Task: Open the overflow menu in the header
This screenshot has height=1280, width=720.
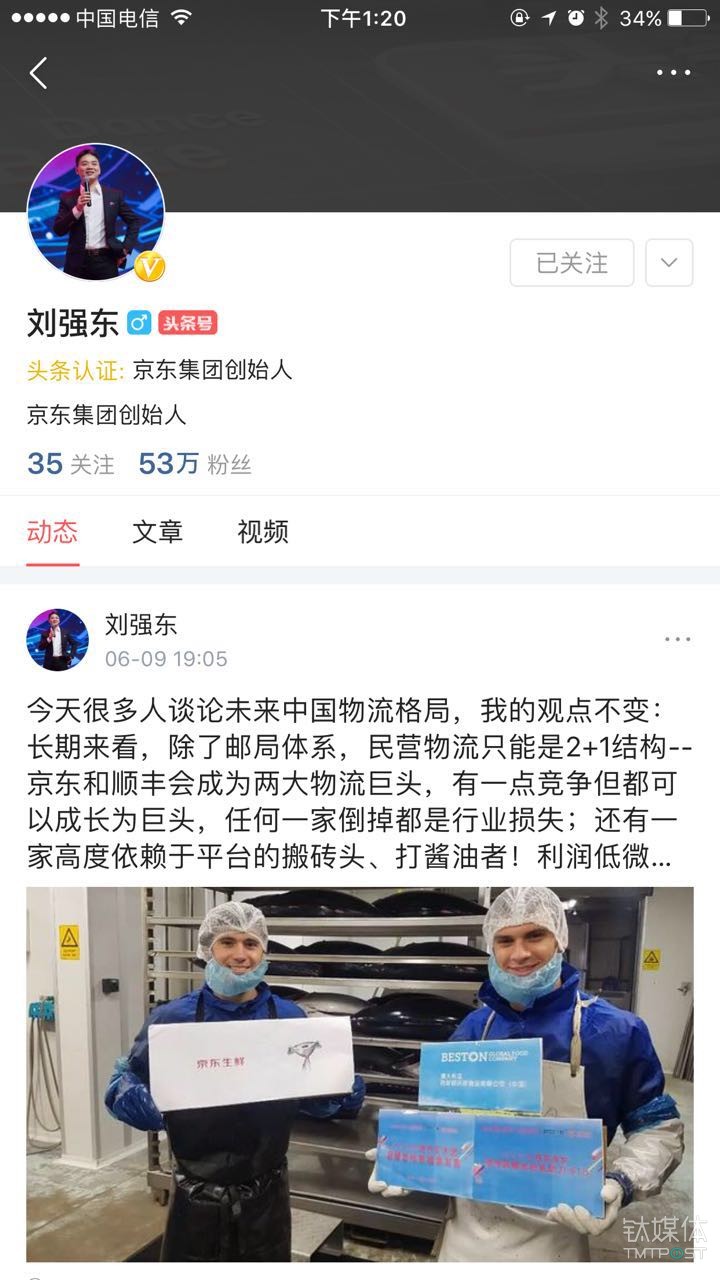Action: pos(673,73)
